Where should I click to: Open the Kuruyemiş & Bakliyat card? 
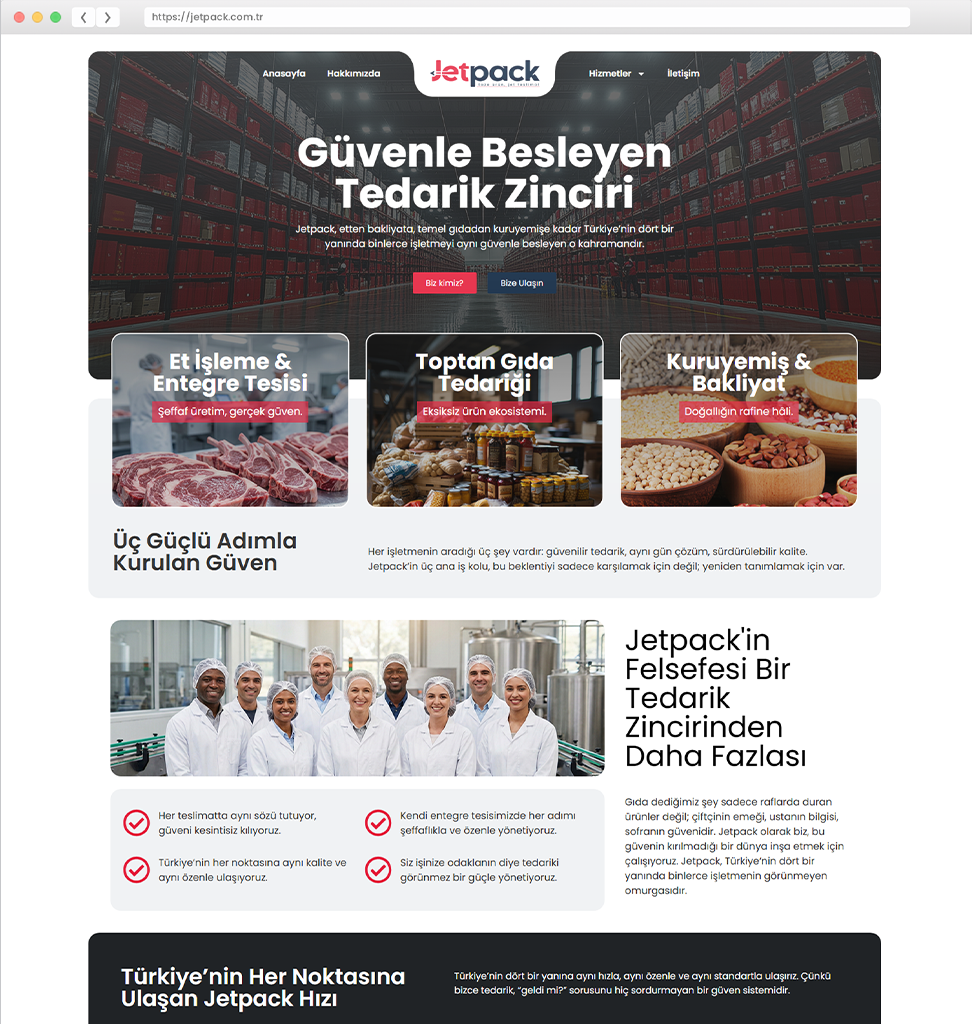point(738,420)
